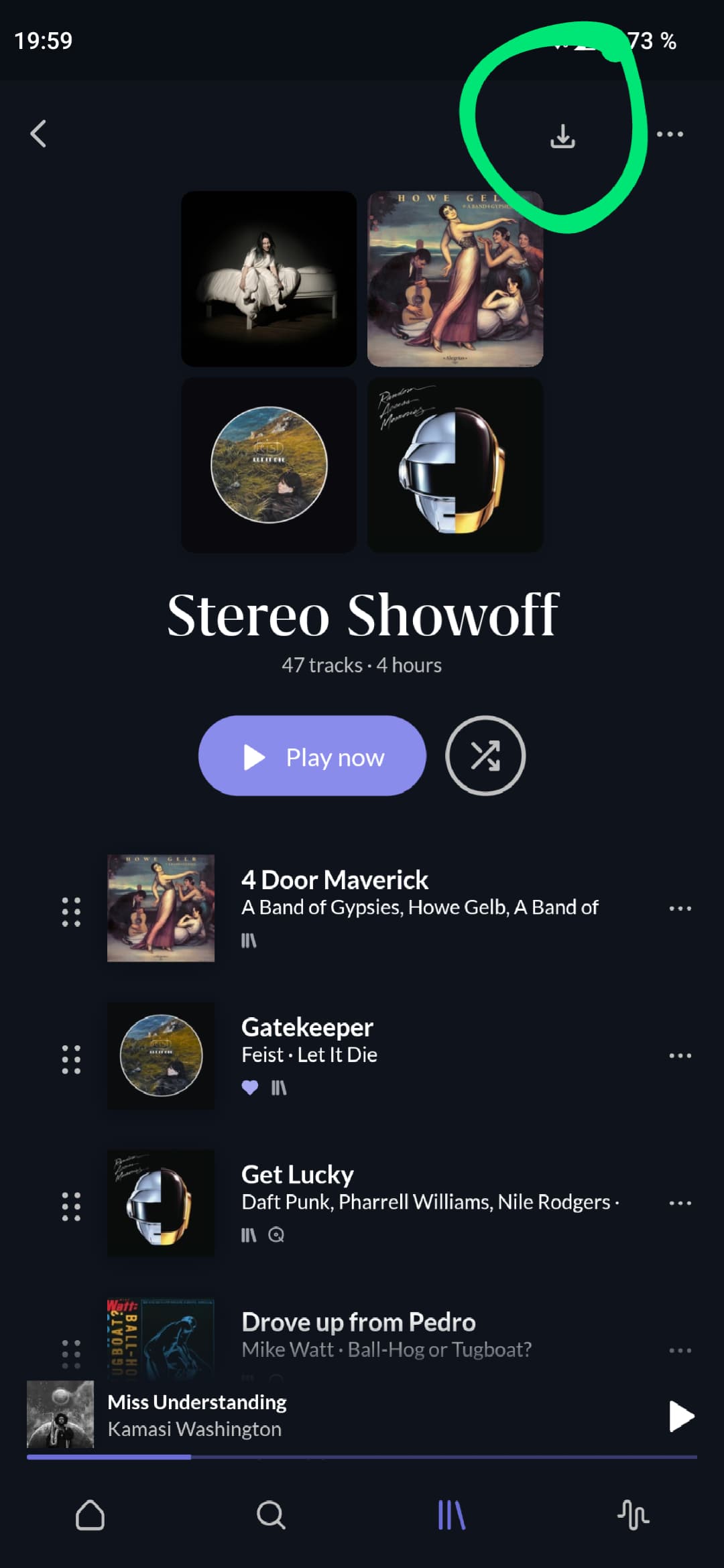
Task: Tap the explicit lyrics icon under Get Lucky
Action: tap(275, 1235)
